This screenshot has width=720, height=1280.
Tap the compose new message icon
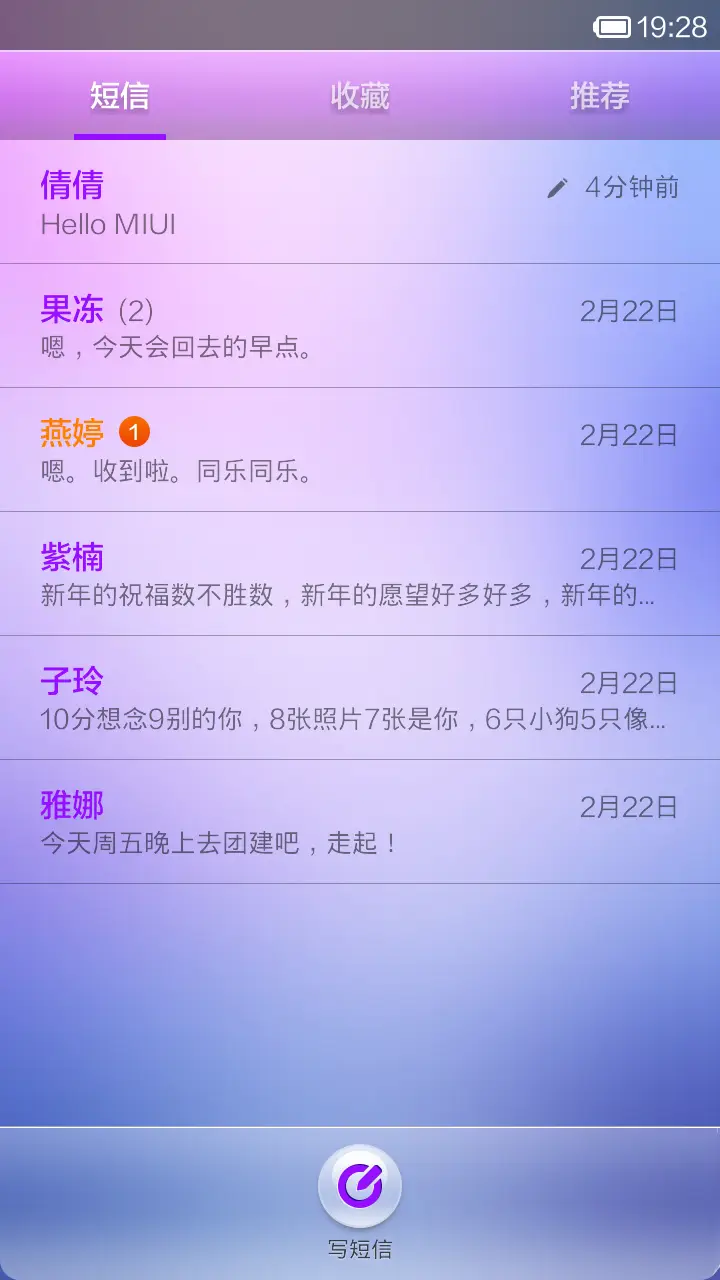click(360, 1185)
